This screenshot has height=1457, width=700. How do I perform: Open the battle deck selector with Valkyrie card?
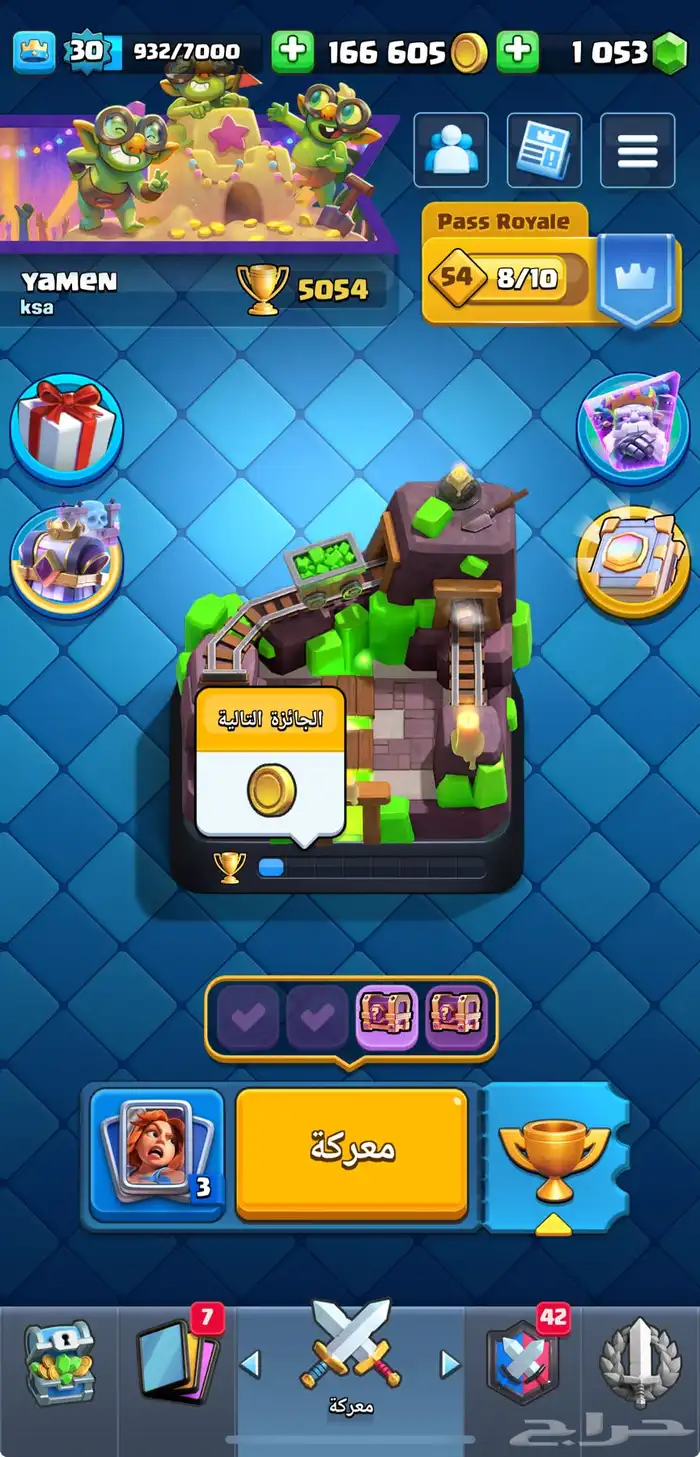tap(157, 1154)
